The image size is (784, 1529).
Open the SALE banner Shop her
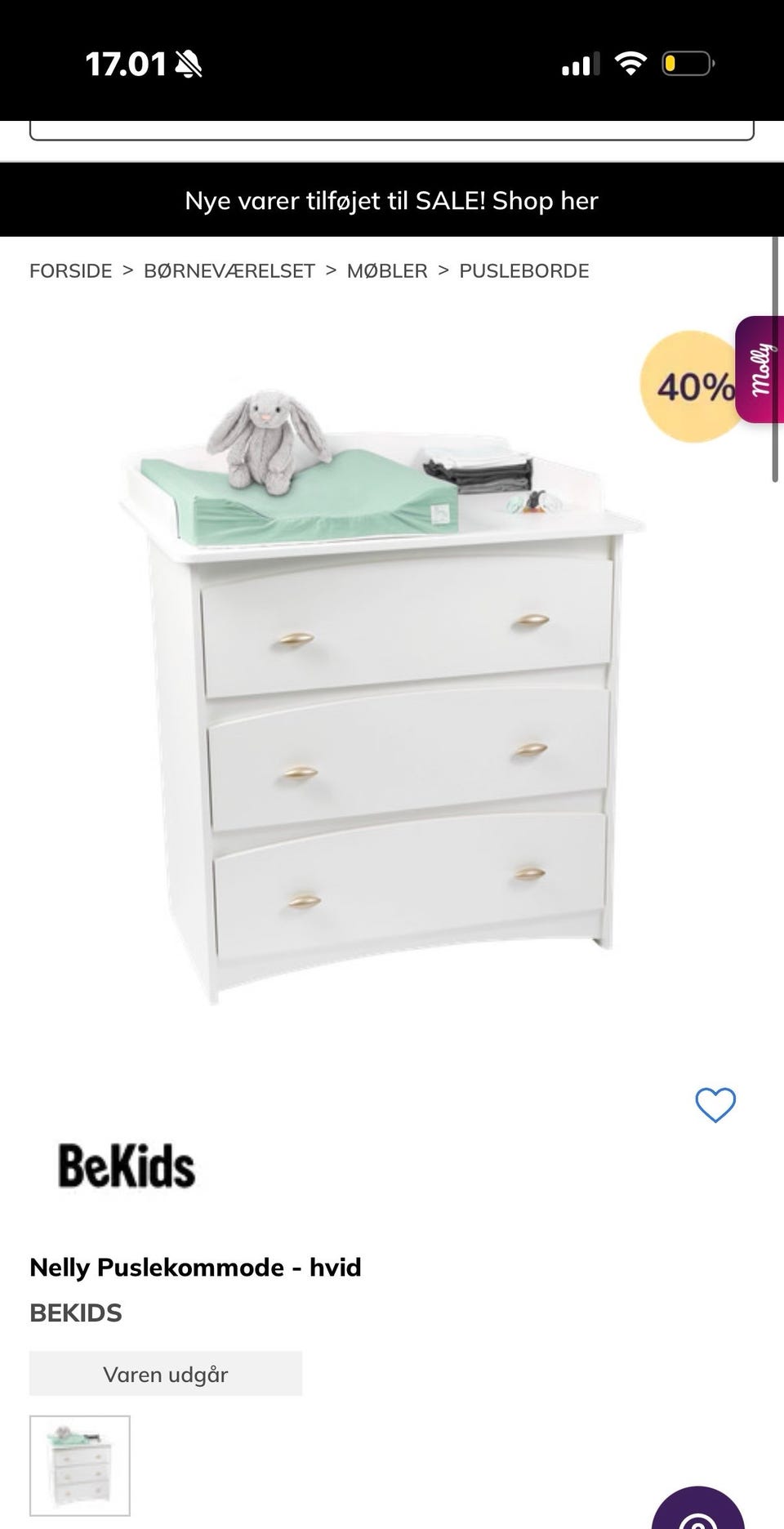[392, 200]
